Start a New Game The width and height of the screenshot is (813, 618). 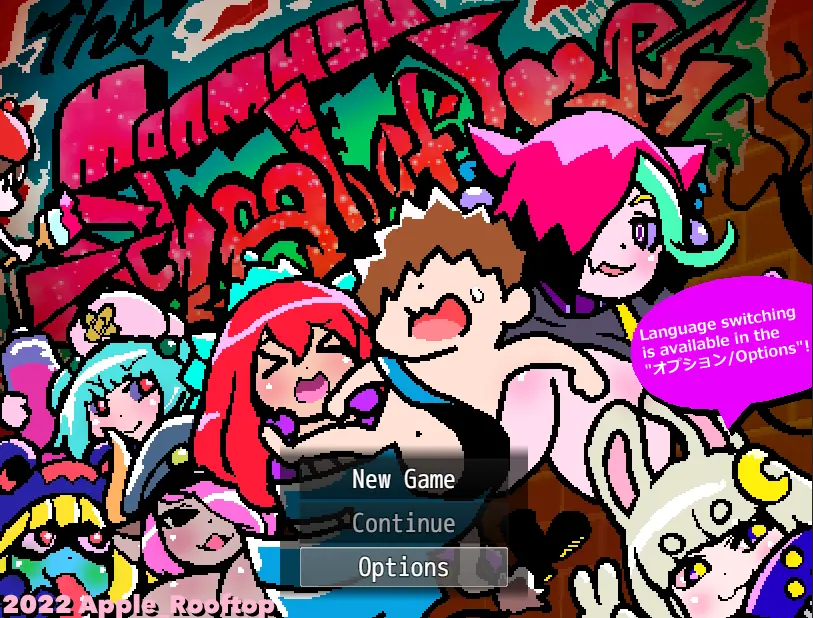click(x=403, y=480)
